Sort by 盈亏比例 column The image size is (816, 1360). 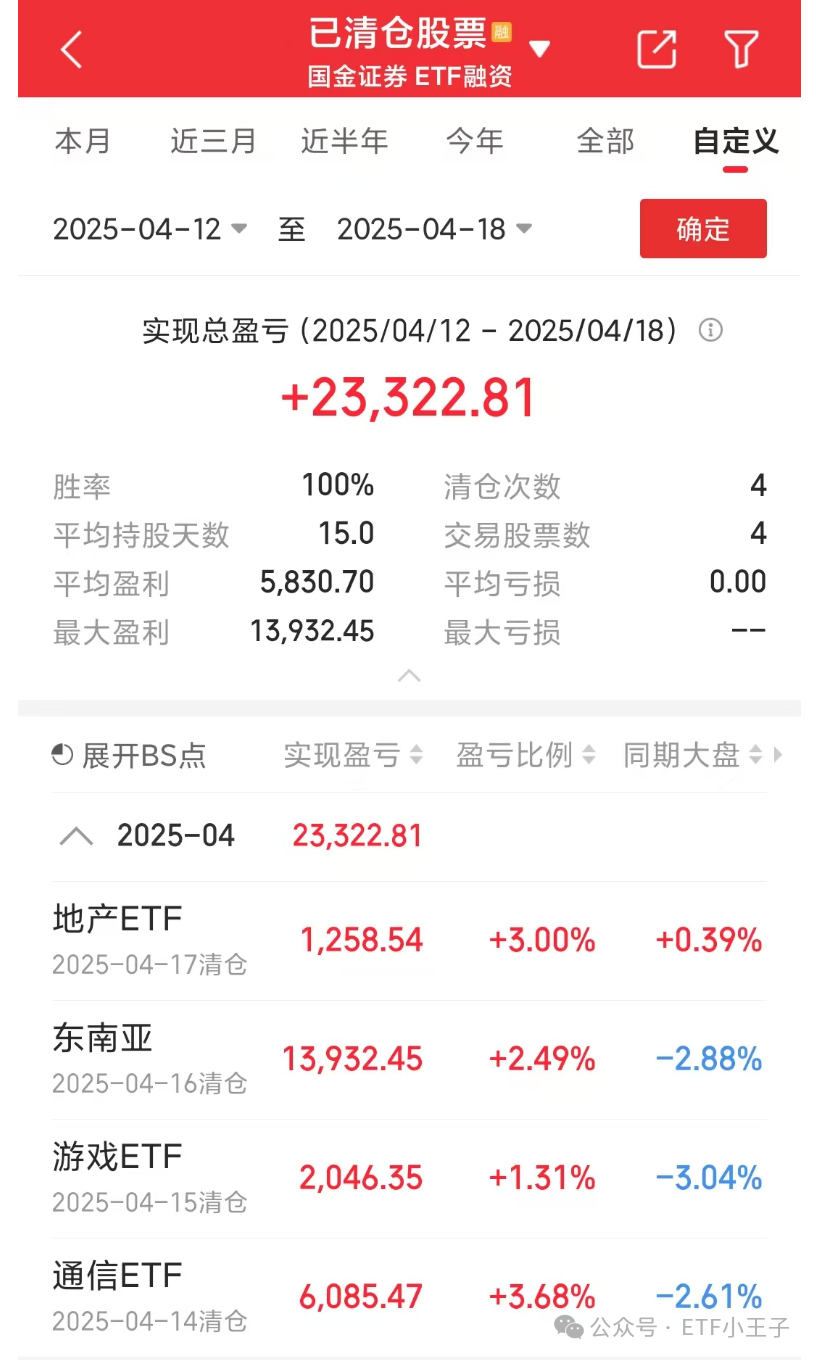click(526, 755)
